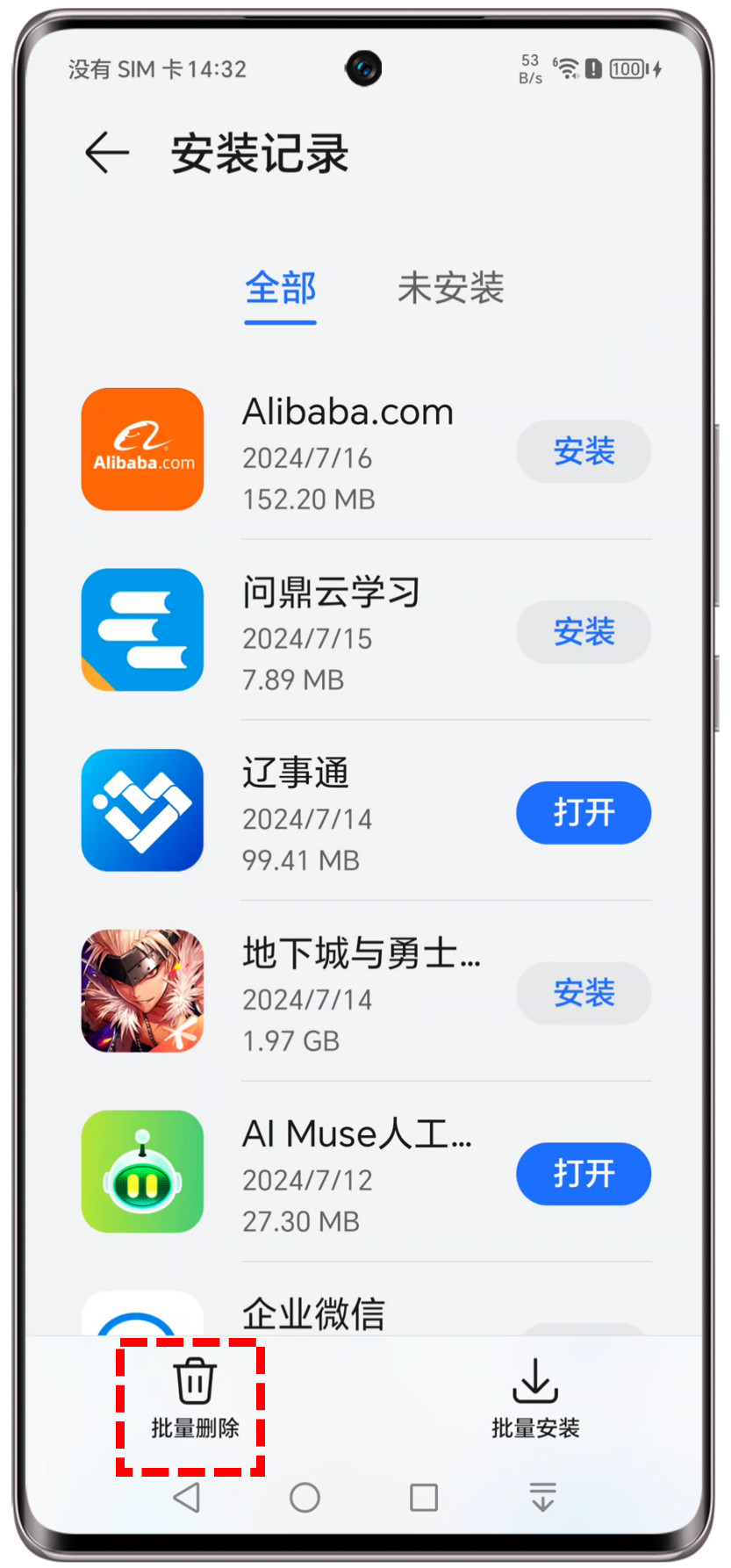This screenshot has height=1568, width=731.
Task: Tap 批量安装 to batch install apps
Action: click(535, 1399)
